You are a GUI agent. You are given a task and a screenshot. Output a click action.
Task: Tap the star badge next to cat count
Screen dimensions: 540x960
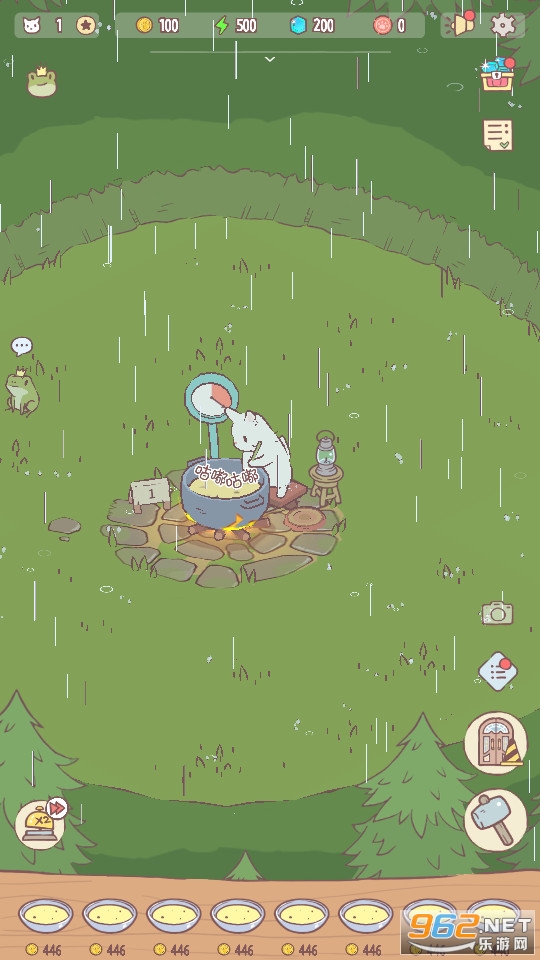coord(86,25)
